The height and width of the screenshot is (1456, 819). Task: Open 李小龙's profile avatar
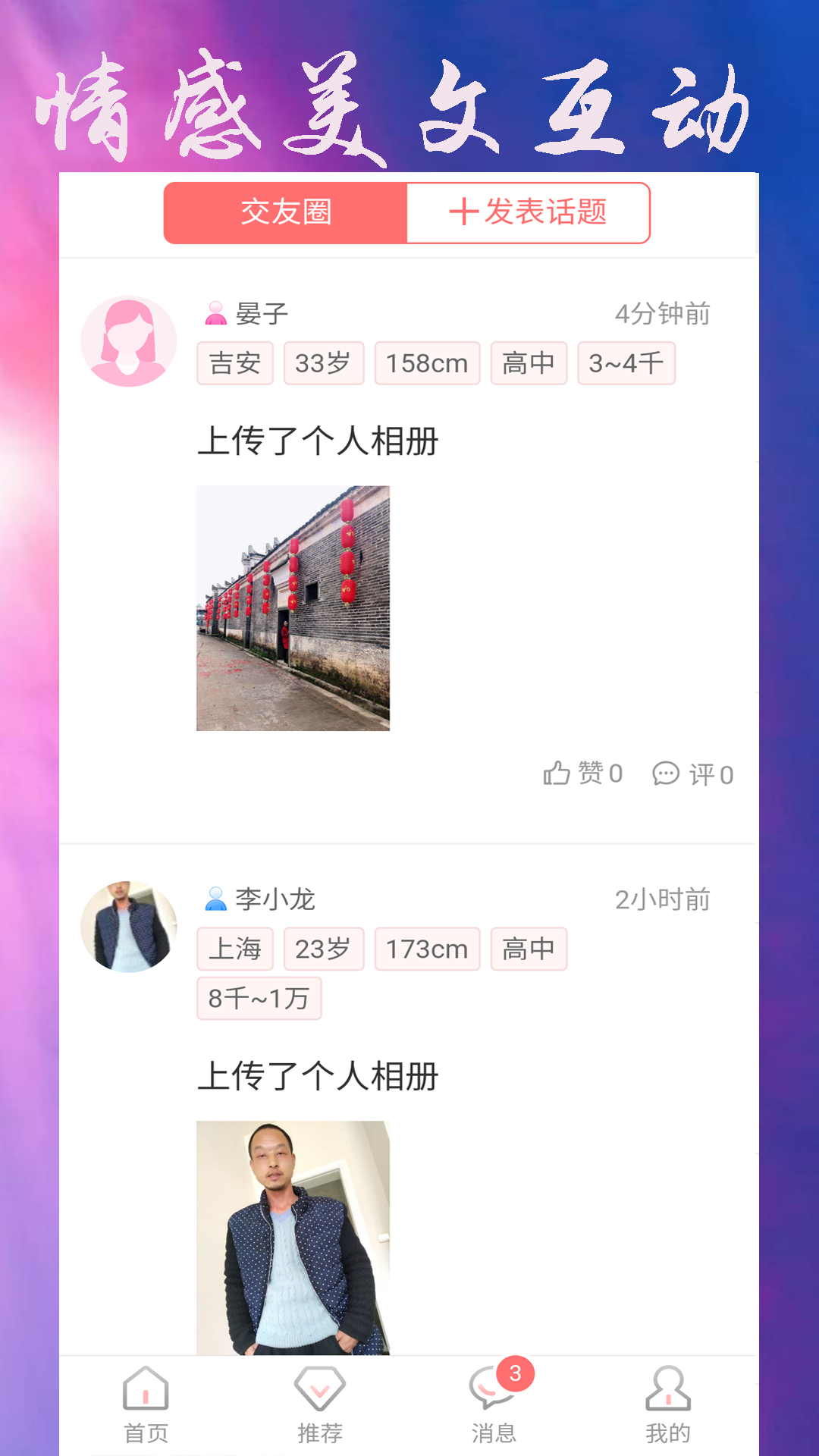click(x=129, y=927)
